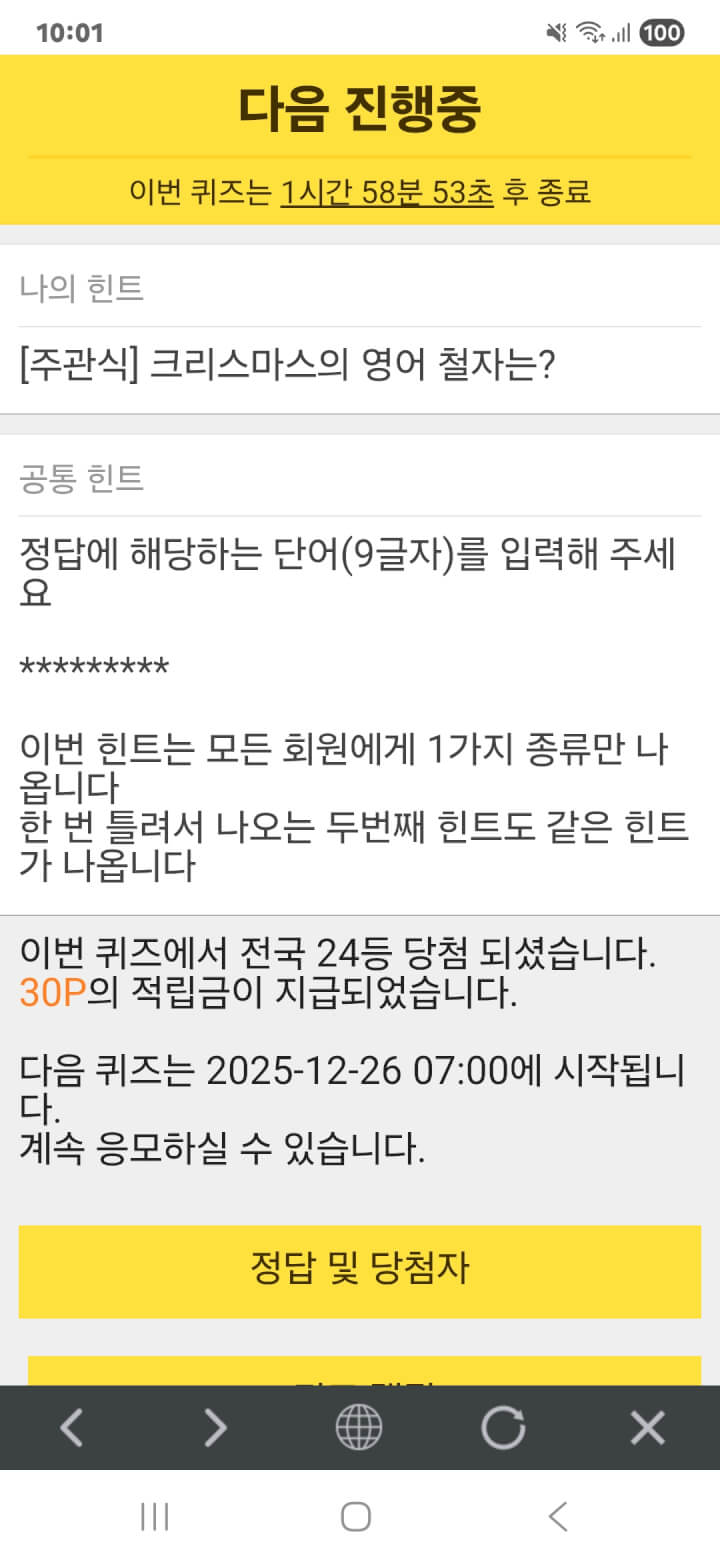Open page in external browser via globe icon

pyautogui.click(x=359, y=1427)
